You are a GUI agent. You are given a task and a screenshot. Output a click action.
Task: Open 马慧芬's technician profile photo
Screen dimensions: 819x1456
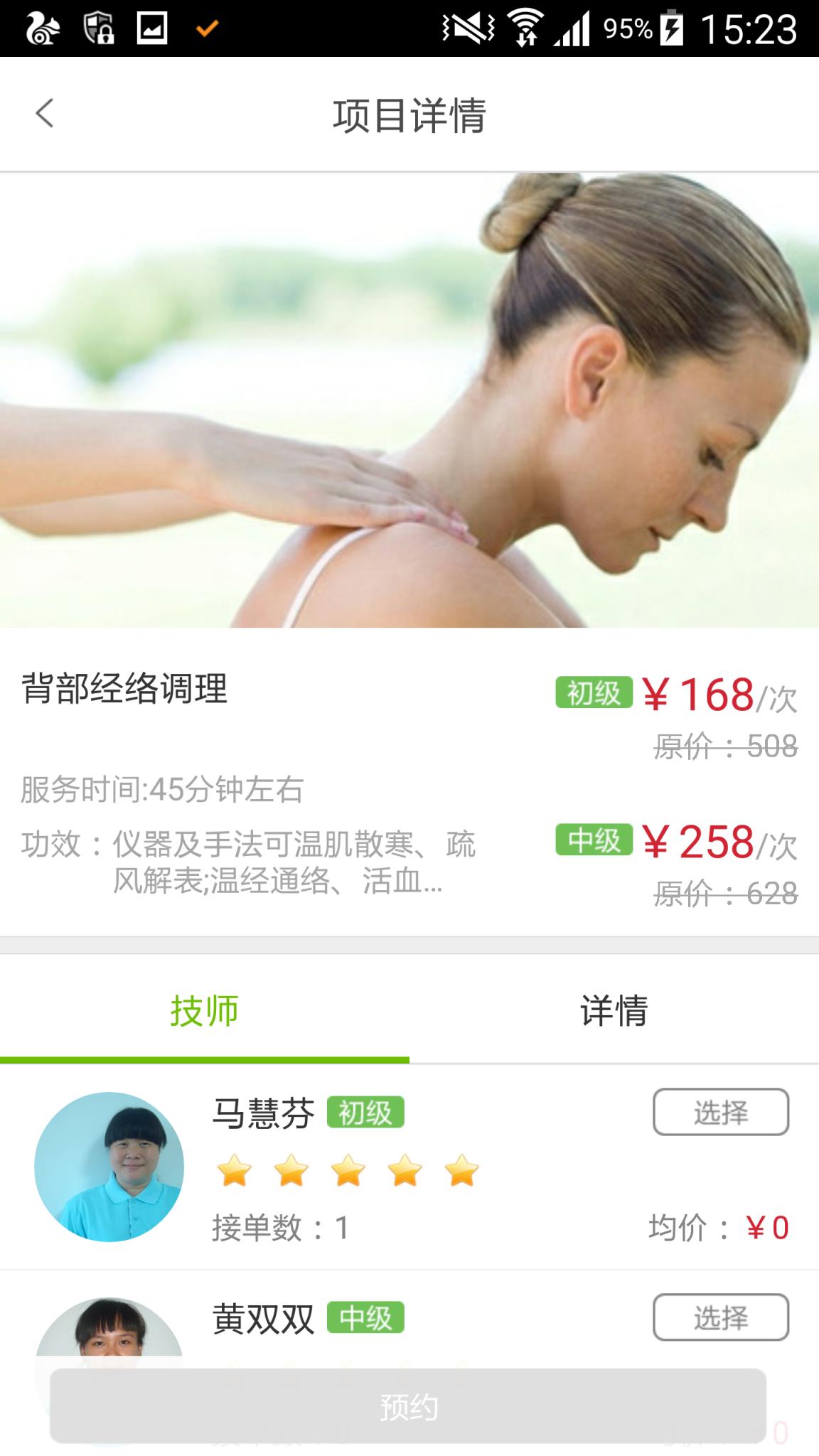[x=109, y=1167]
